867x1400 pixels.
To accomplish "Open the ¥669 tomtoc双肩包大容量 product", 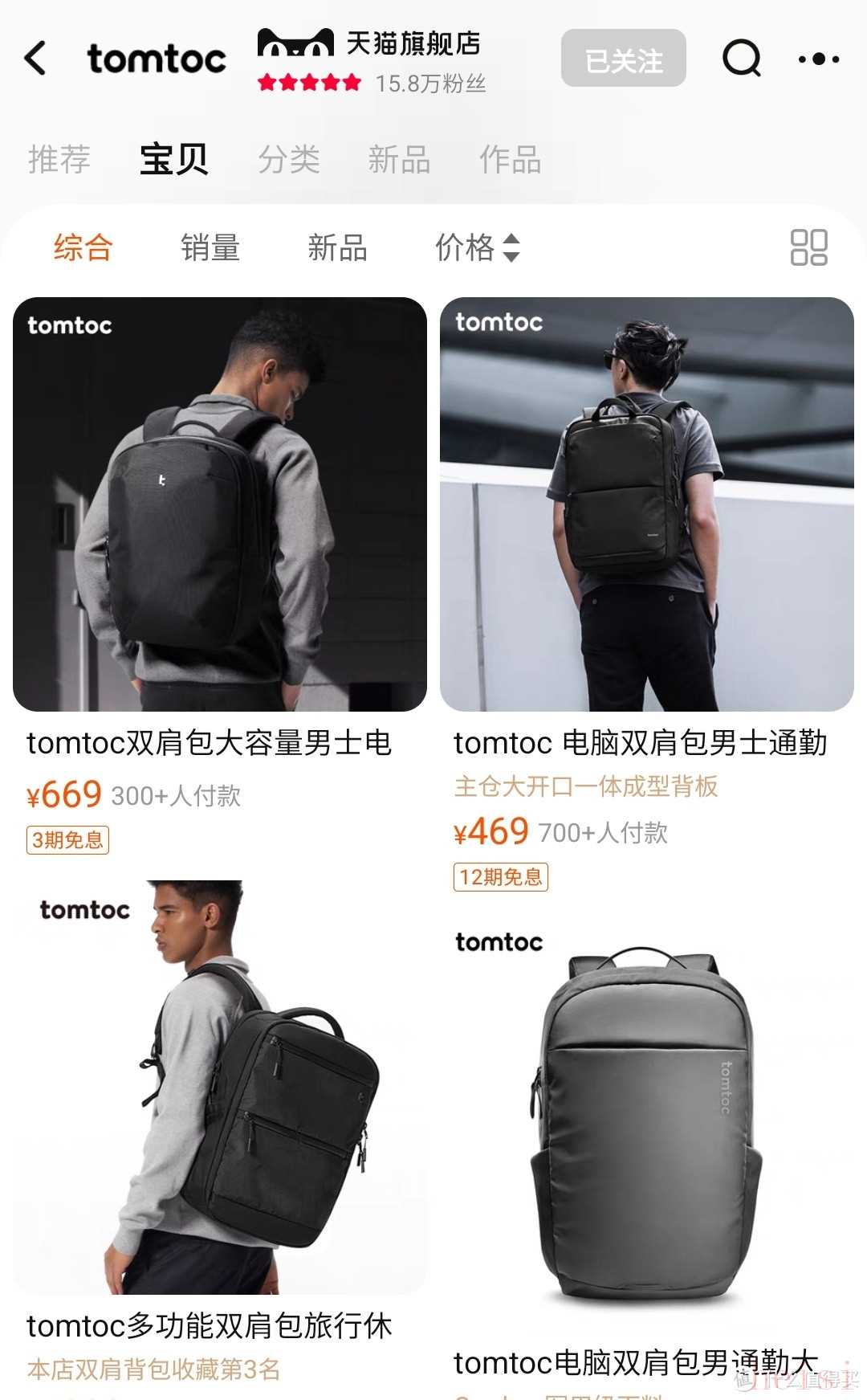I will 220,504.
